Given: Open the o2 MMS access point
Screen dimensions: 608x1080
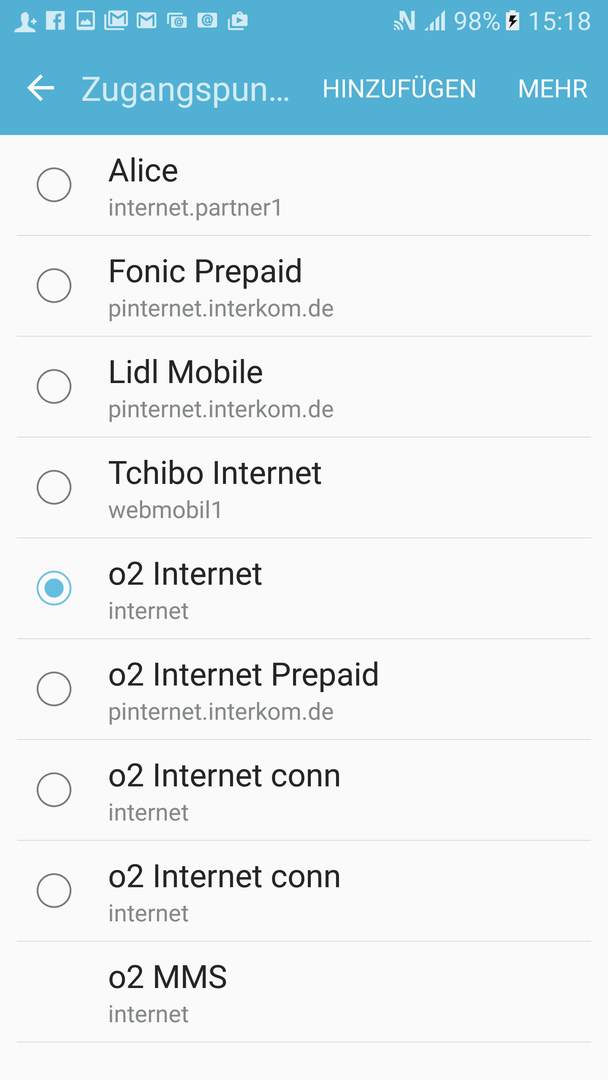Looking at the screenshot, I should pos(304,992).
